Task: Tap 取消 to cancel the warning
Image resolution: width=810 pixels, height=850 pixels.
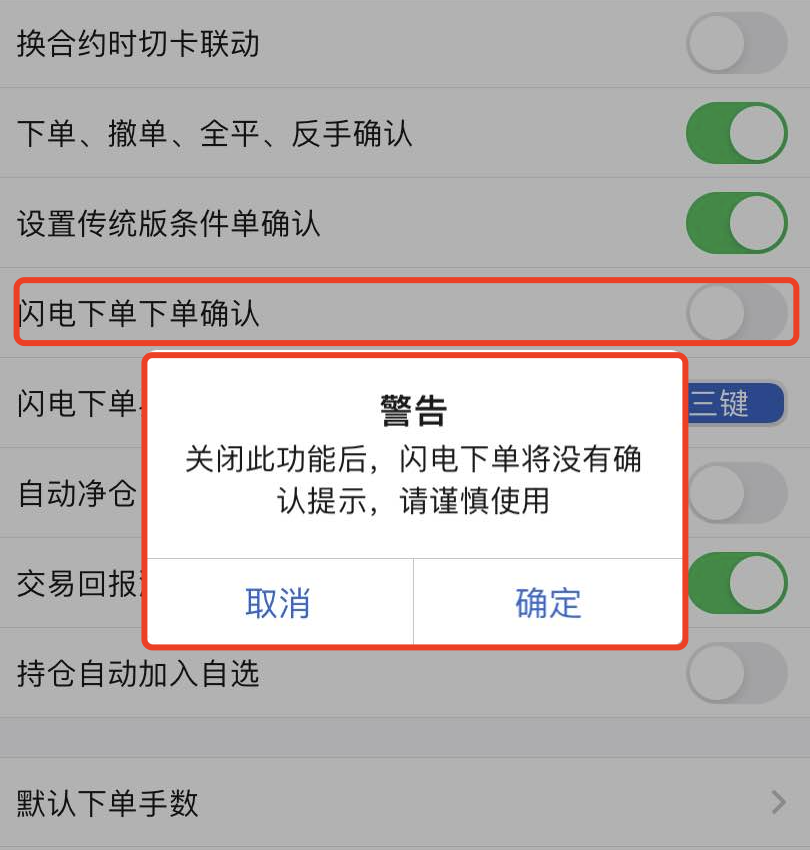Action: tap(278, 603)
